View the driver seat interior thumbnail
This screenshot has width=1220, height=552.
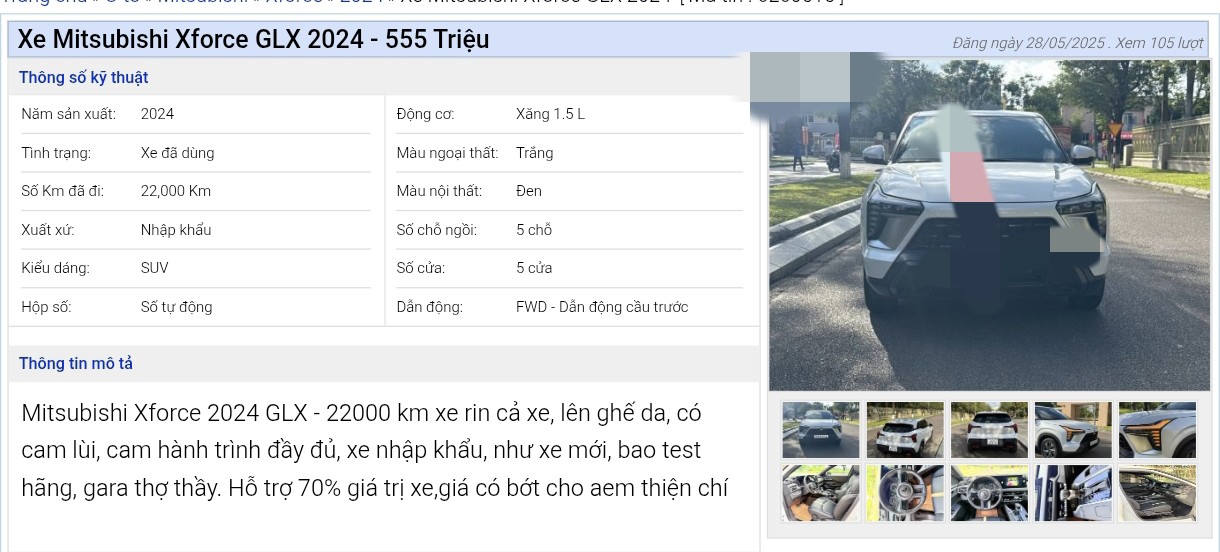820,493
